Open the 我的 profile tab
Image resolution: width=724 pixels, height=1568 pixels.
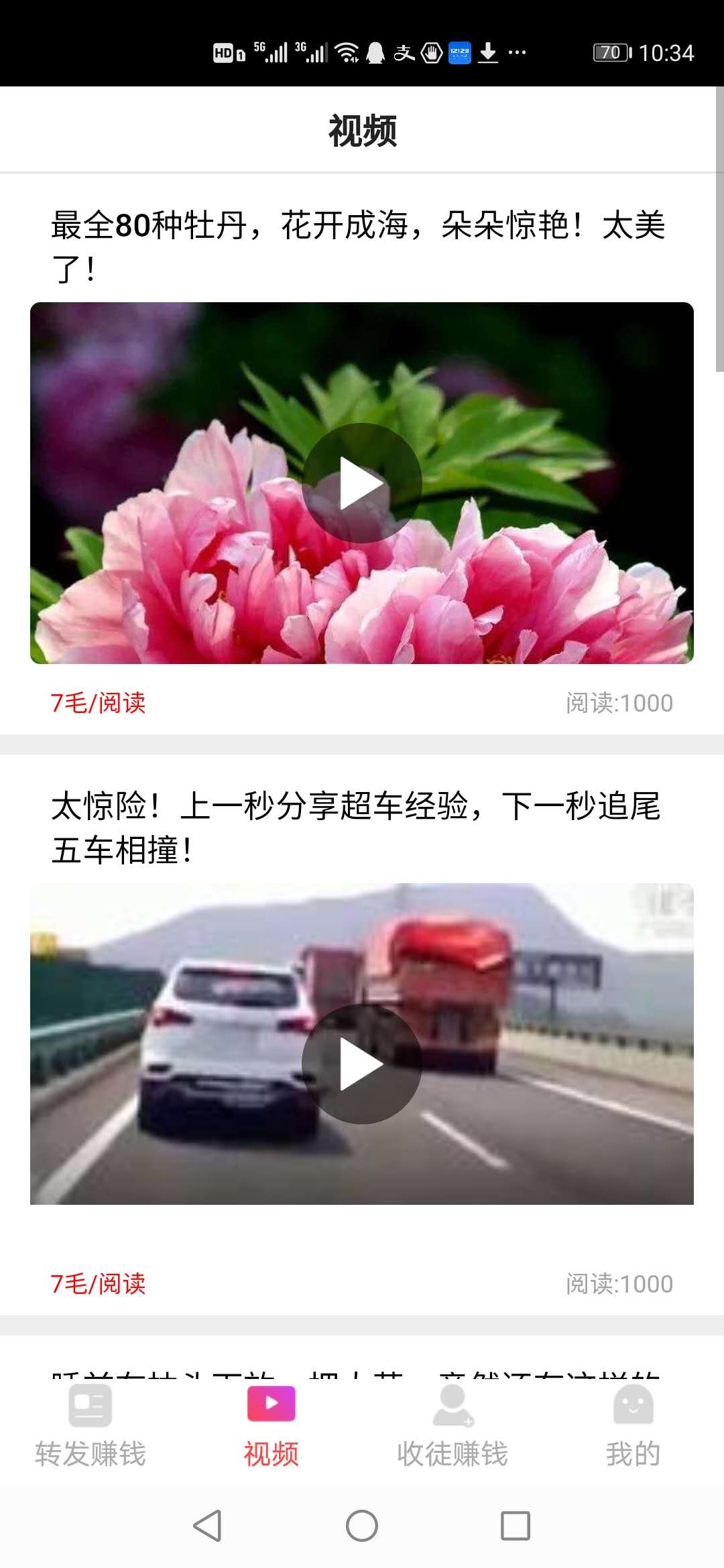click(633, 1426)
